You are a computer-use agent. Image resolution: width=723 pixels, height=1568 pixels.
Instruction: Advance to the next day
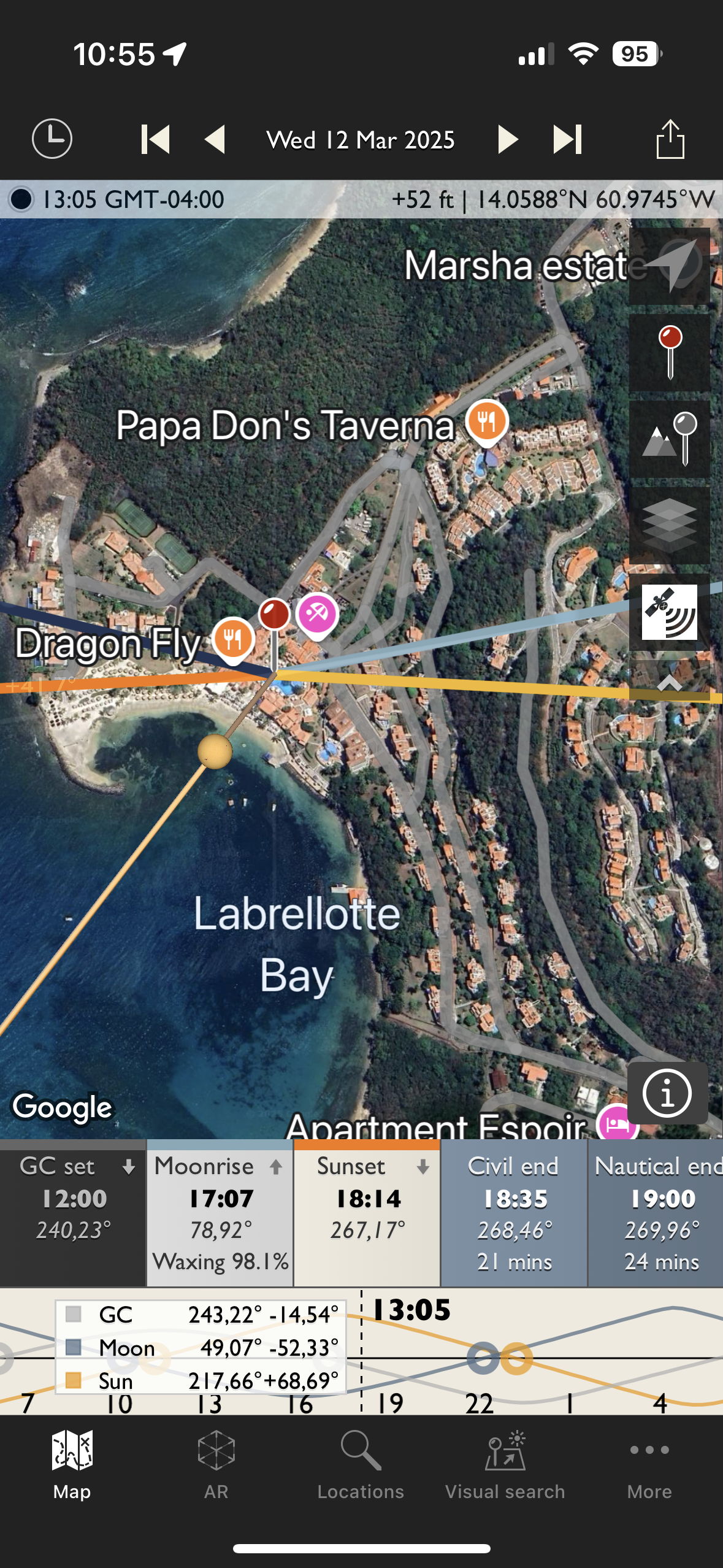[507, 139]
